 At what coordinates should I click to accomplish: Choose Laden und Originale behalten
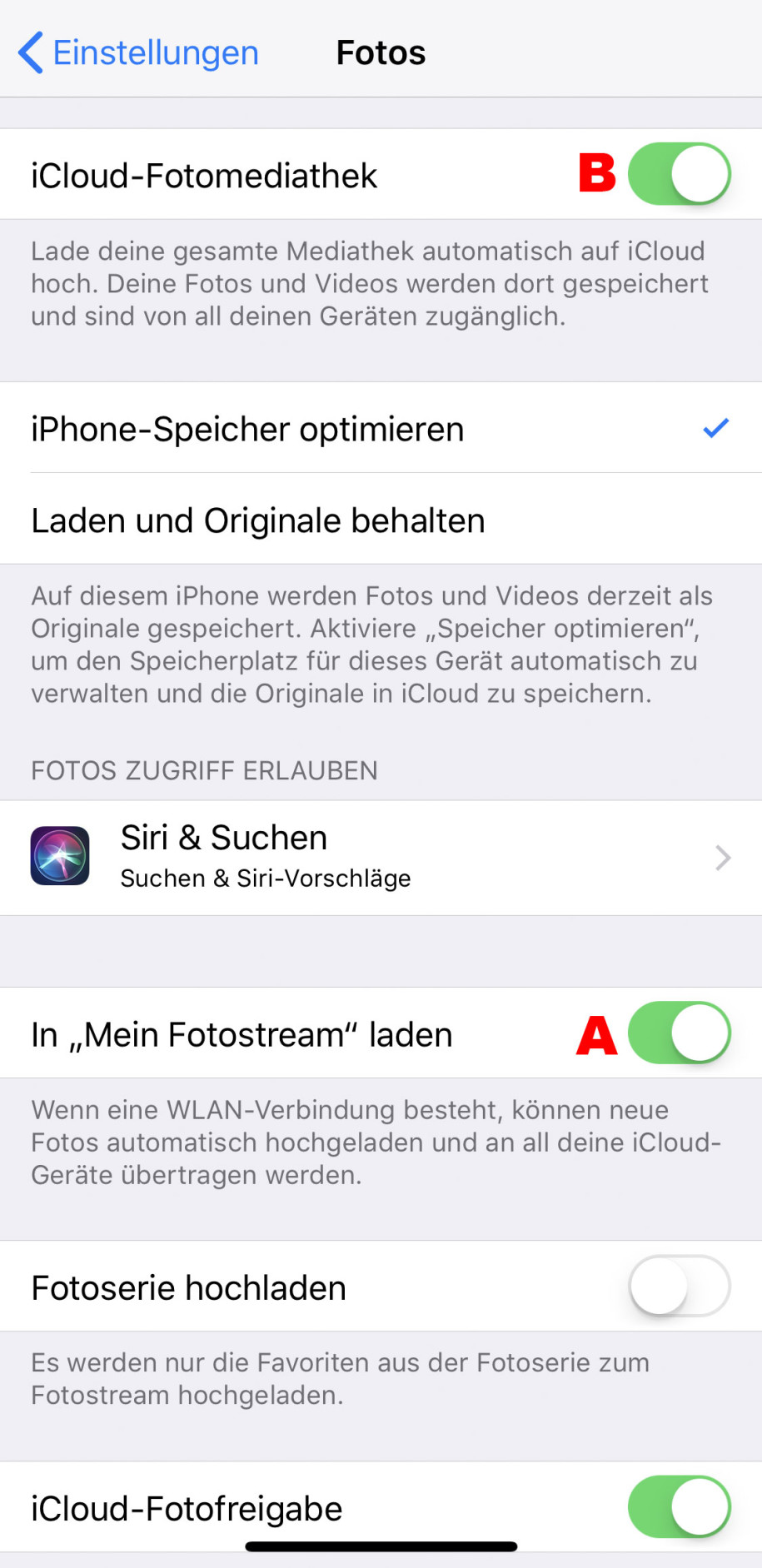[x=380, y=520]
